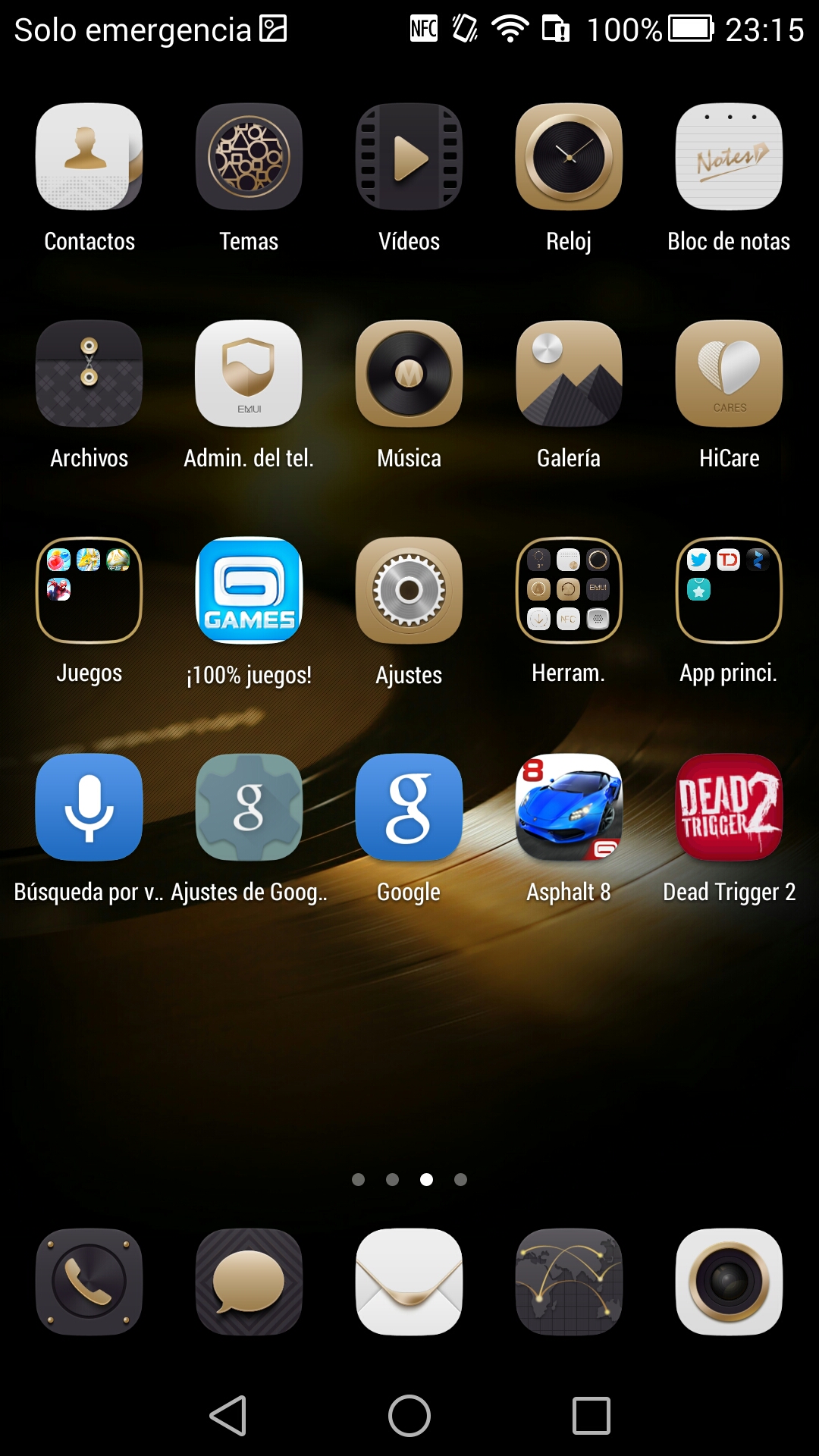The width and height of the screenshot is (819, 1456).
Task: Launch HiCare
Action: click(x=729, y=374)
